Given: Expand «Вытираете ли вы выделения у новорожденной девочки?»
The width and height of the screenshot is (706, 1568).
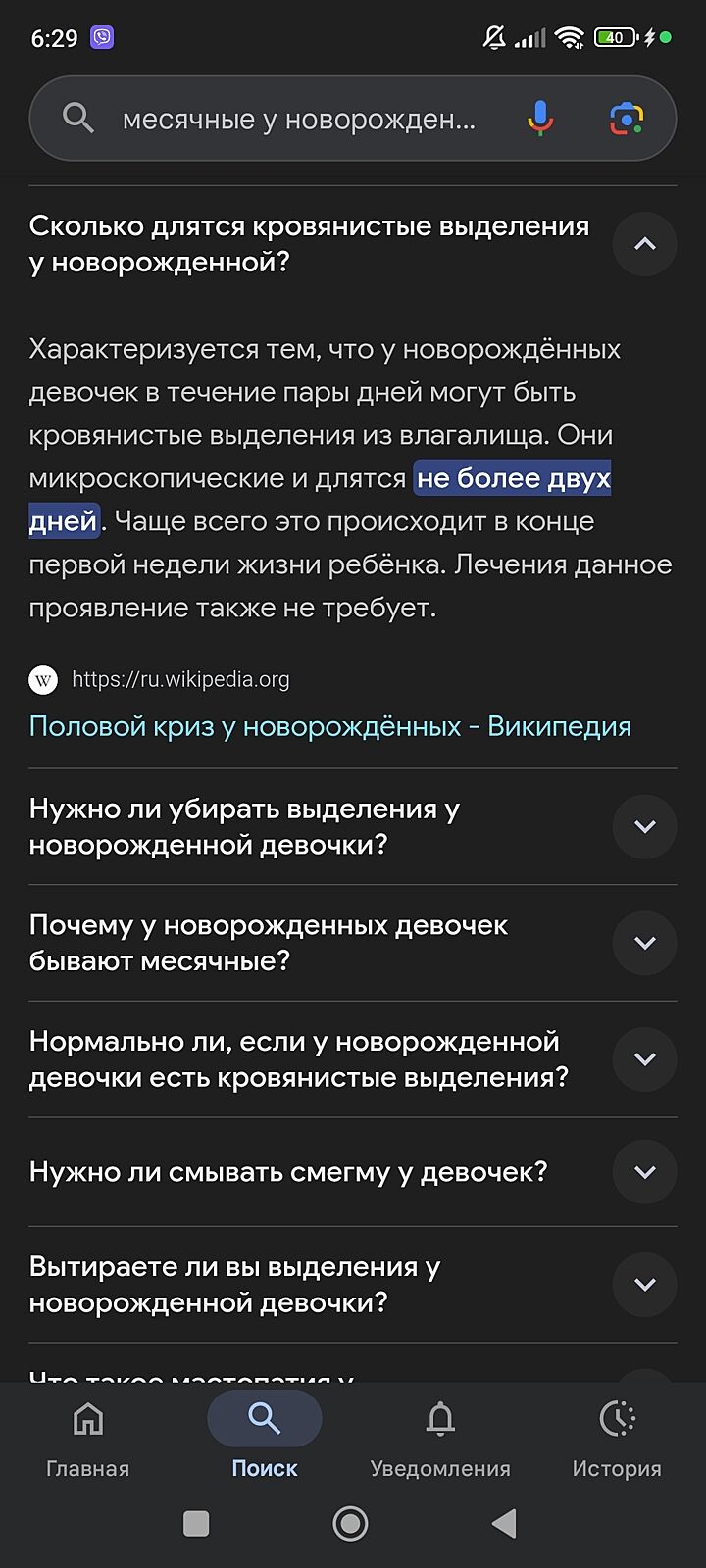Looking at the screenshot, I should tap(644, 1285).
